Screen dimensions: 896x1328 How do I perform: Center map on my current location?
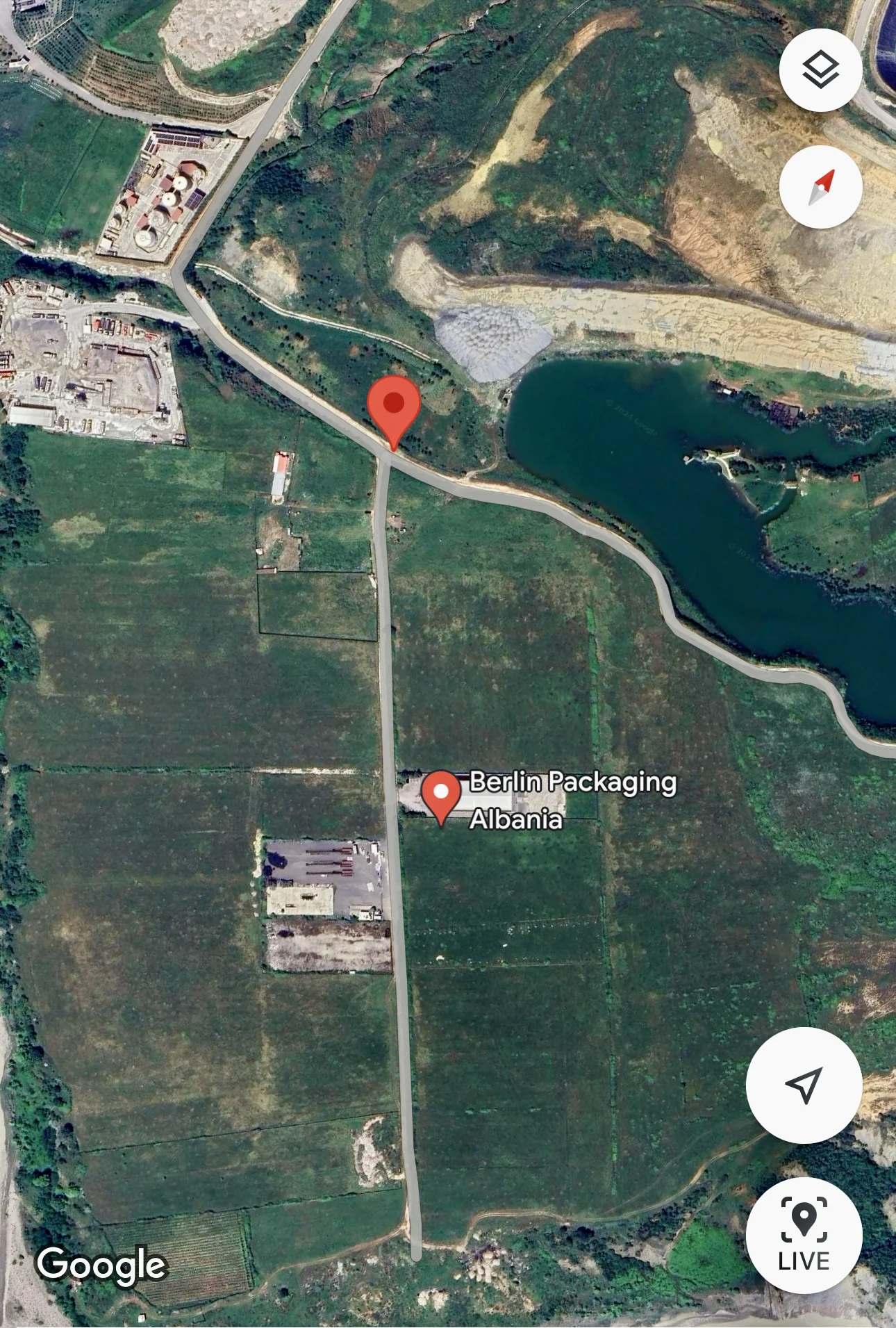804,1085
